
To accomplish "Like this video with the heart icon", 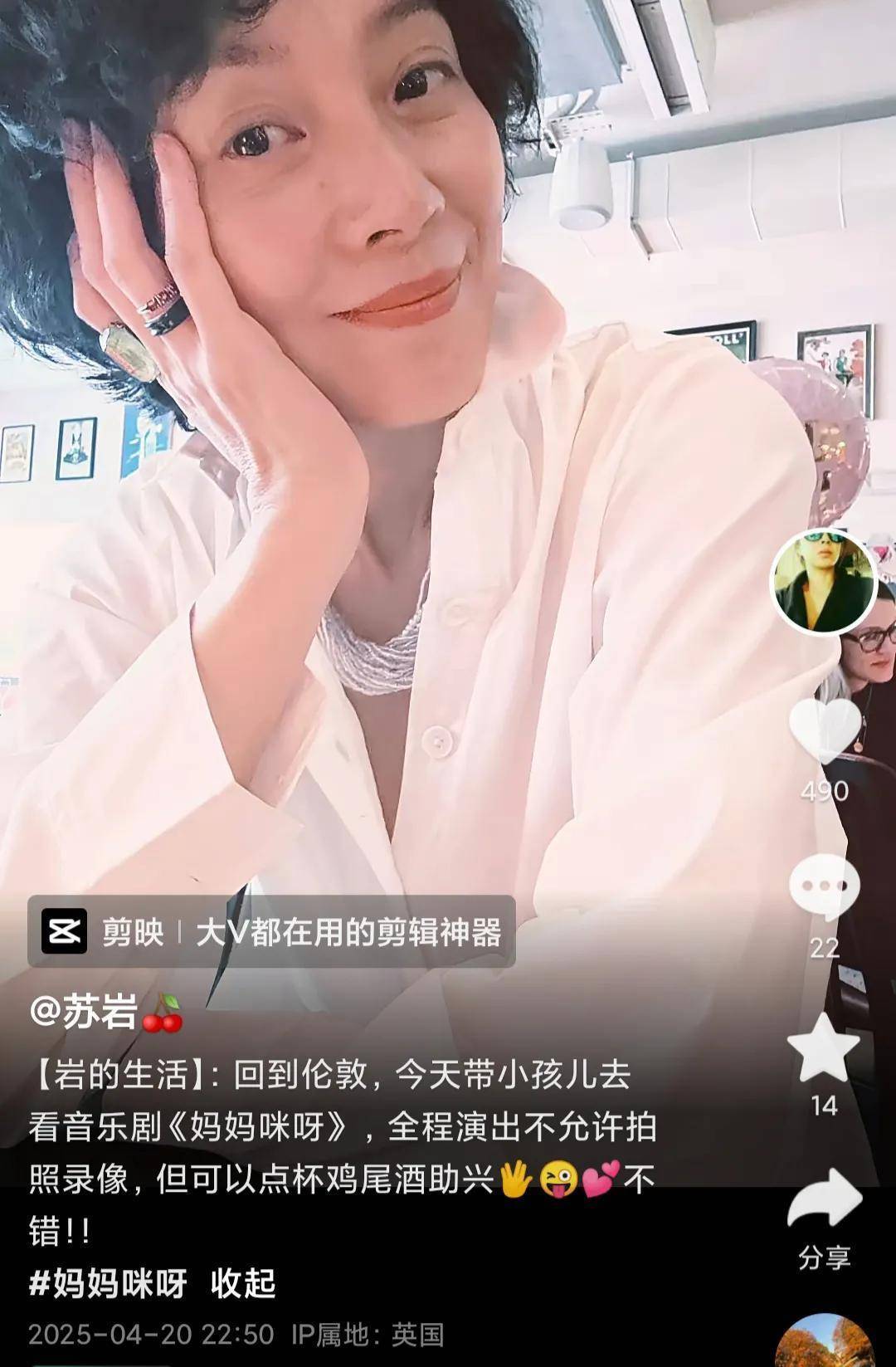I will (x=824, y=730).
